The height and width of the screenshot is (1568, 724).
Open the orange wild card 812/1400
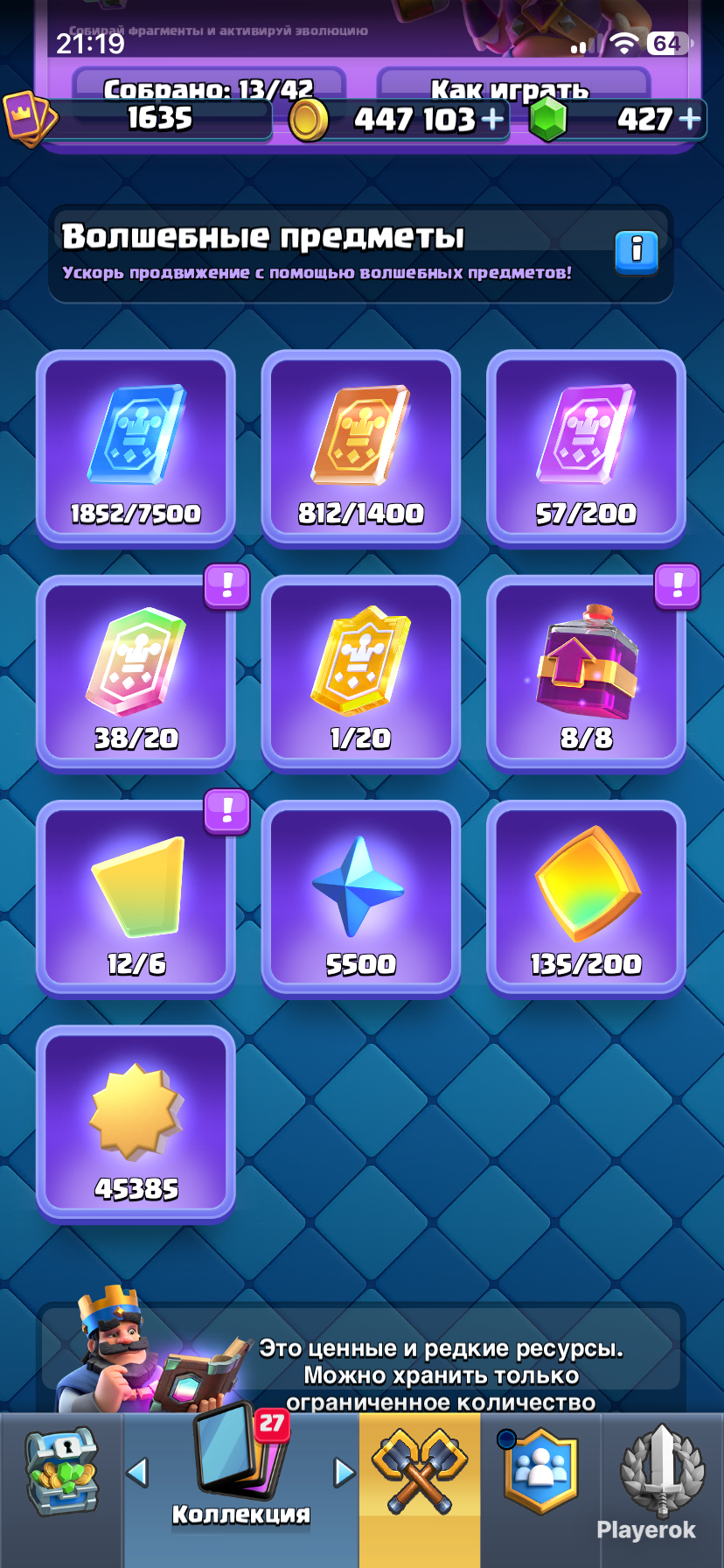361,448
